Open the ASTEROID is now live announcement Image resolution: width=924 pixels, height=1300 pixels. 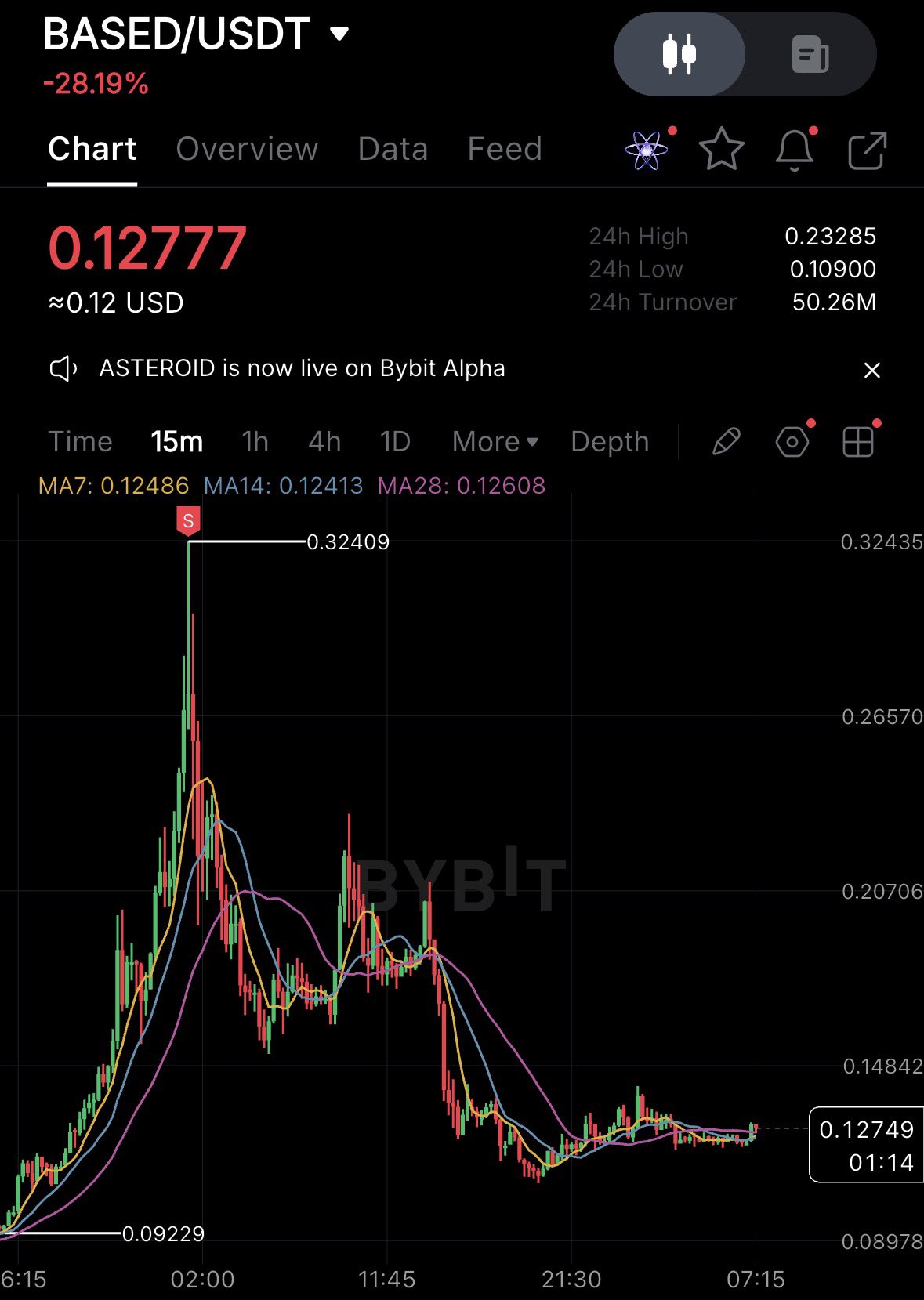(x=302, y=368)
